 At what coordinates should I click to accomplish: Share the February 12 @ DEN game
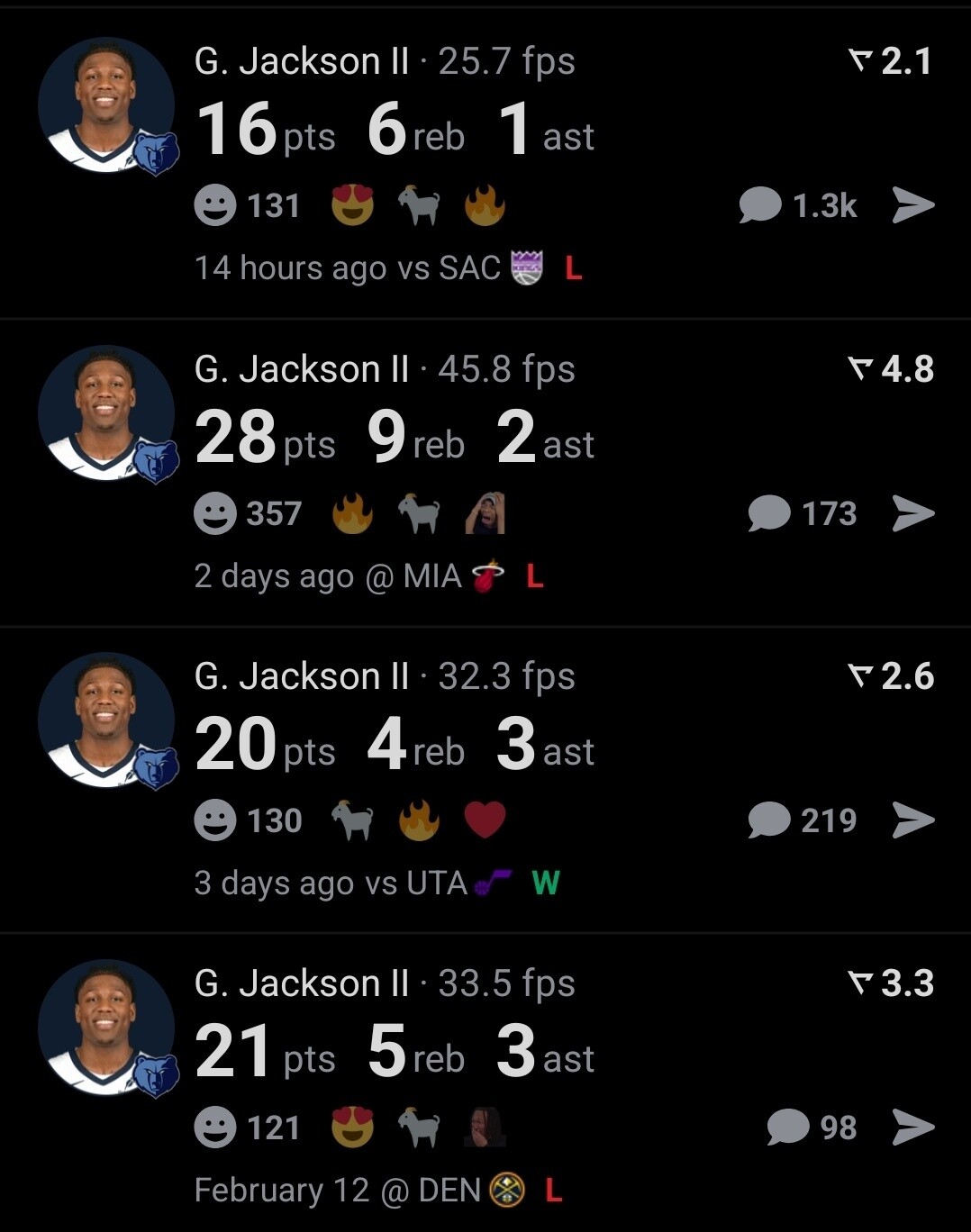pyautogui.click(x=912, y=1128)
